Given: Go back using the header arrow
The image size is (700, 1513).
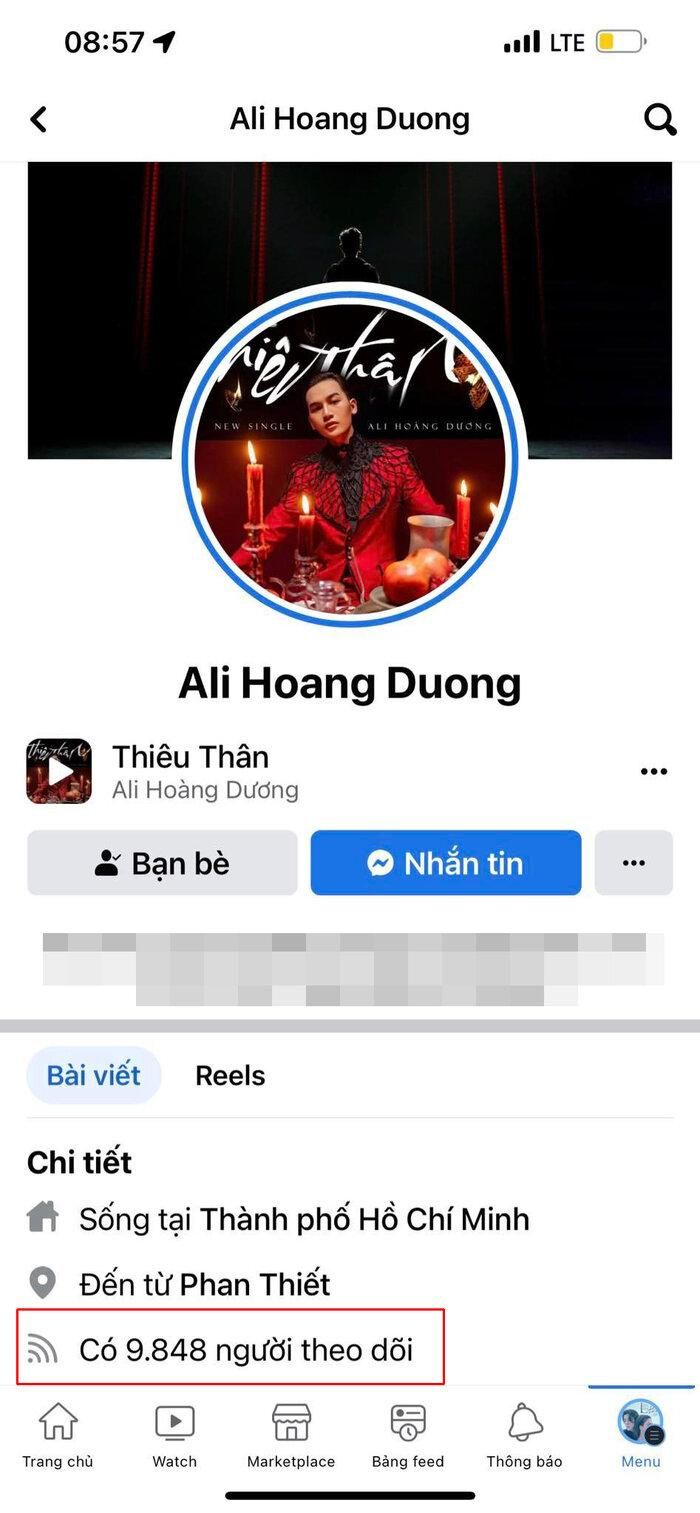Looking at the screenshot, I should 39,120.
